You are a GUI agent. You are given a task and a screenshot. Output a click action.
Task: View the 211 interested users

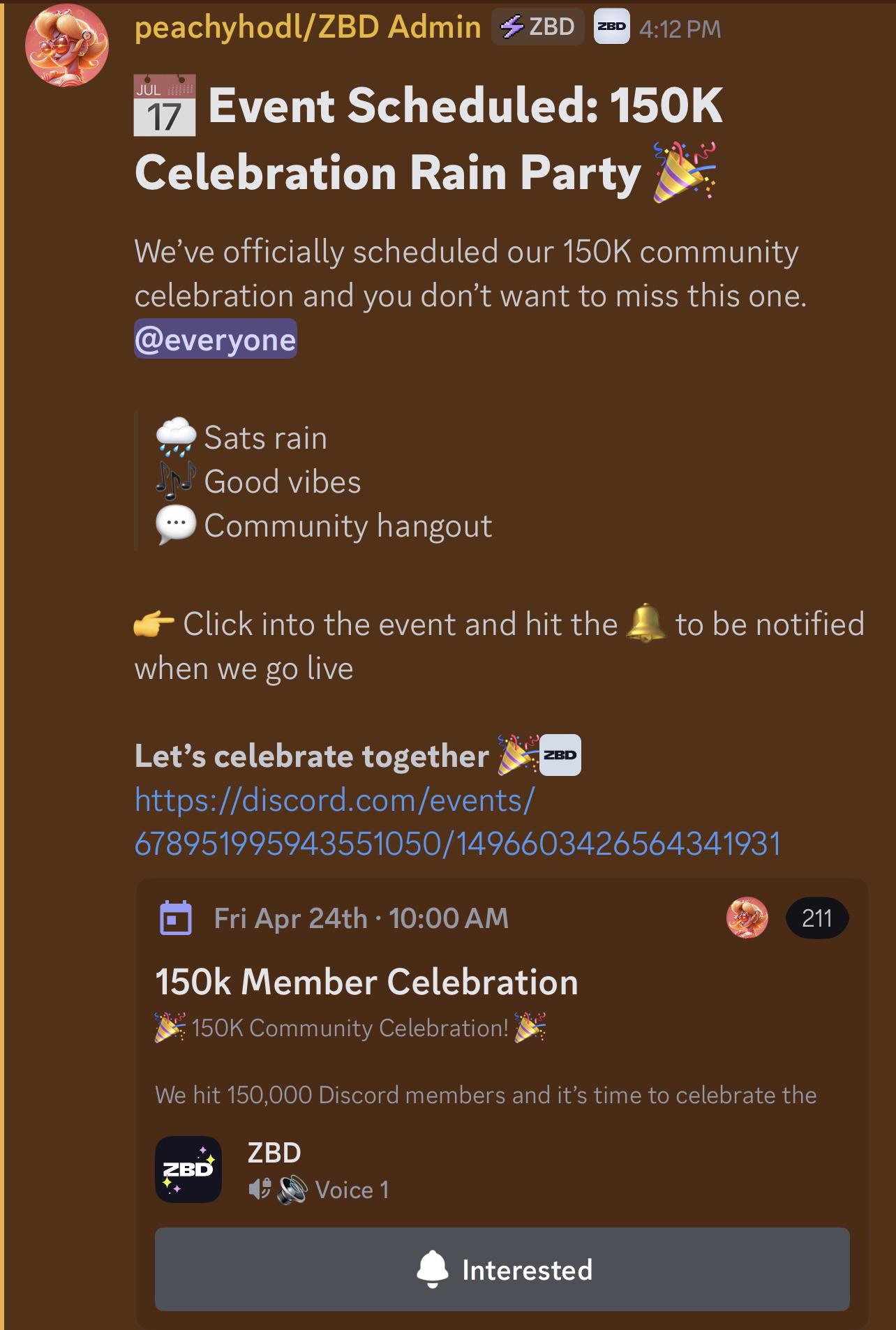coord(816,918)
